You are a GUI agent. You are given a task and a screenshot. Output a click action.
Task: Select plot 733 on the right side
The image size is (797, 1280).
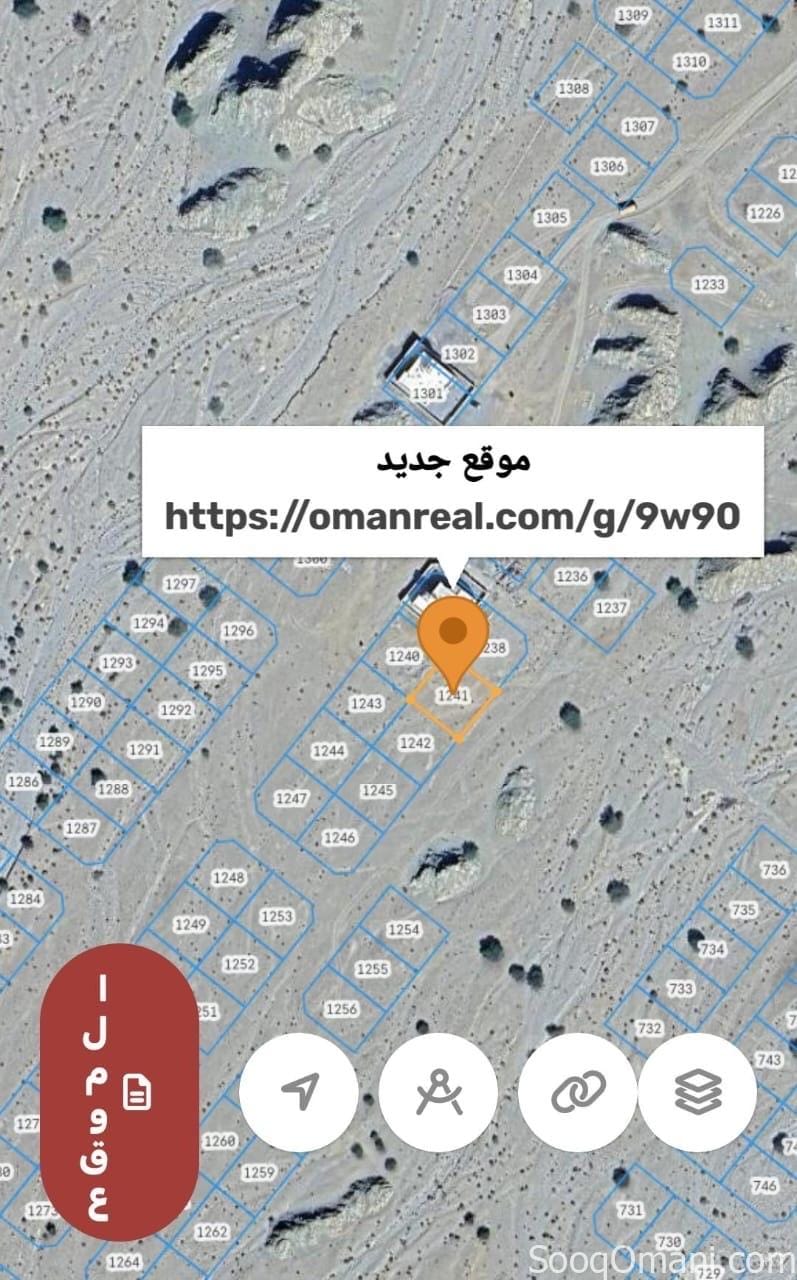680,988
